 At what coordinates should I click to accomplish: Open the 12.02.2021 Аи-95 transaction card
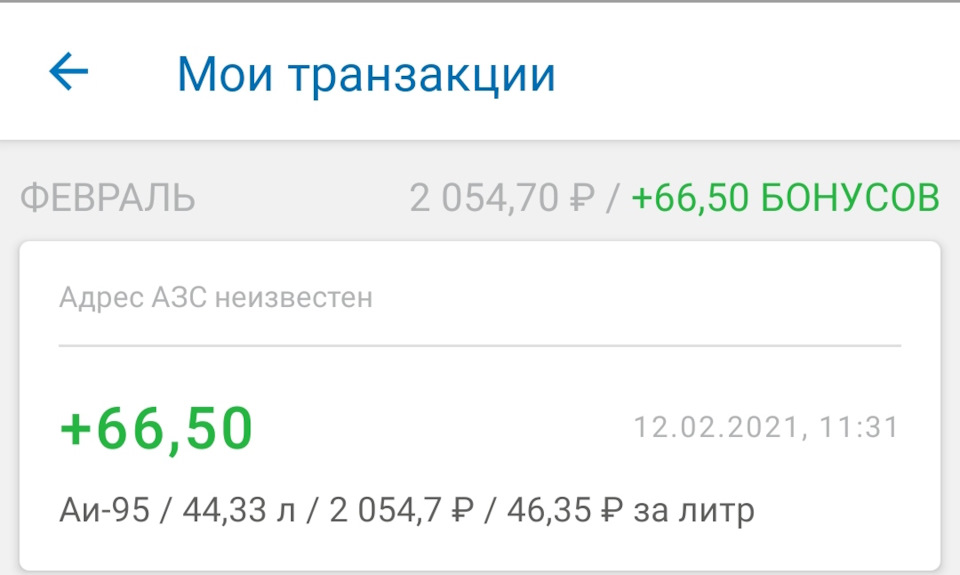point(480,430)
